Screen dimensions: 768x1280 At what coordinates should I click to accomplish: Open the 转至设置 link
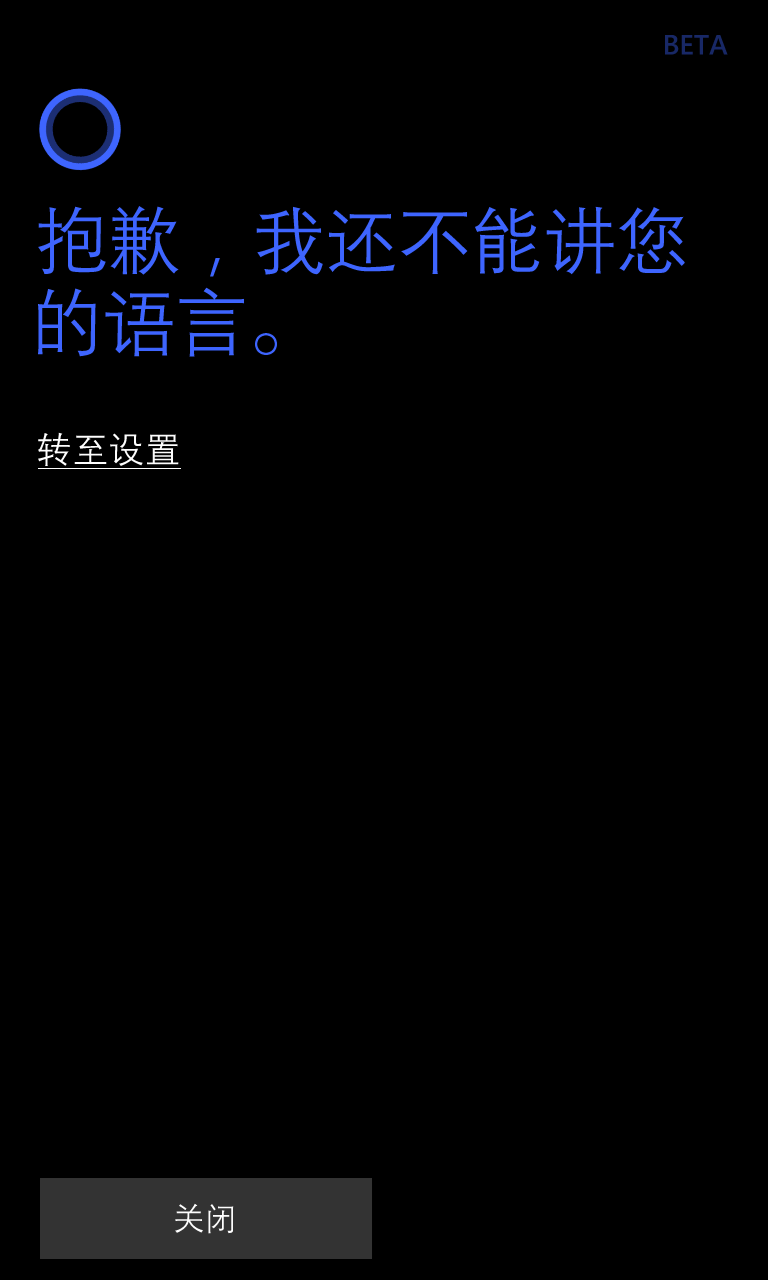click(x=109, y=450)
